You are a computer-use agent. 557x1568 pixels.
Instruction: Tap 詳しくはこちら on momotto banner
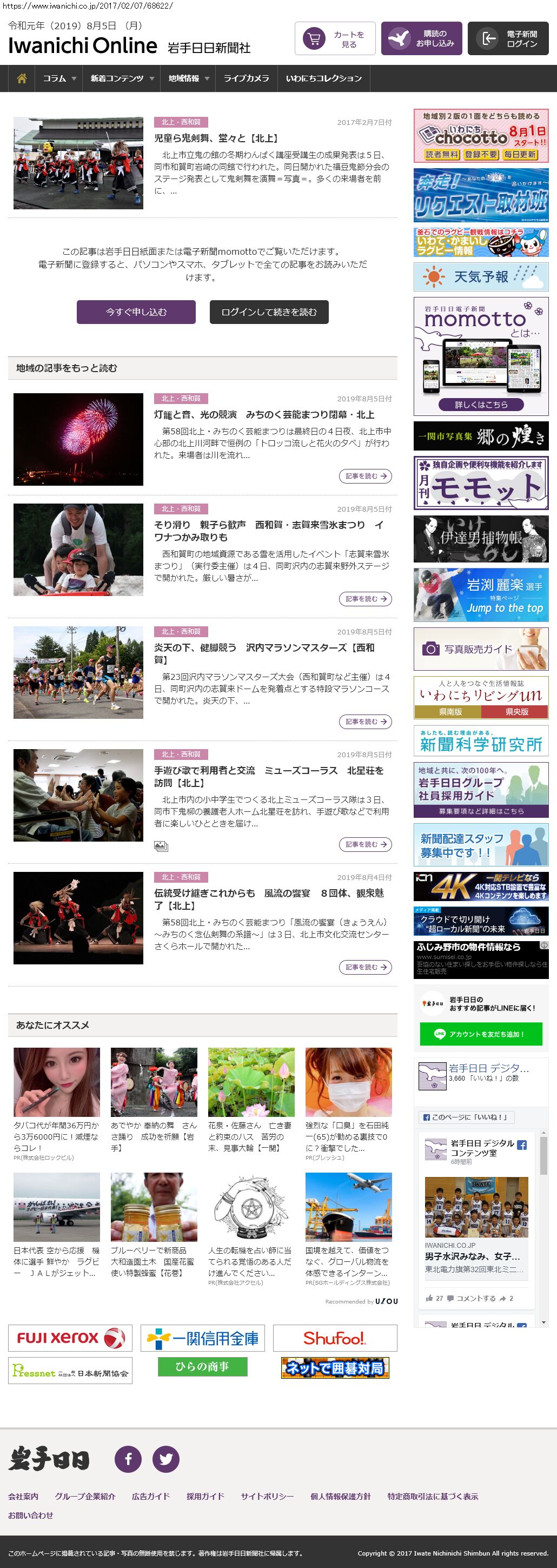tap(481, 404)
